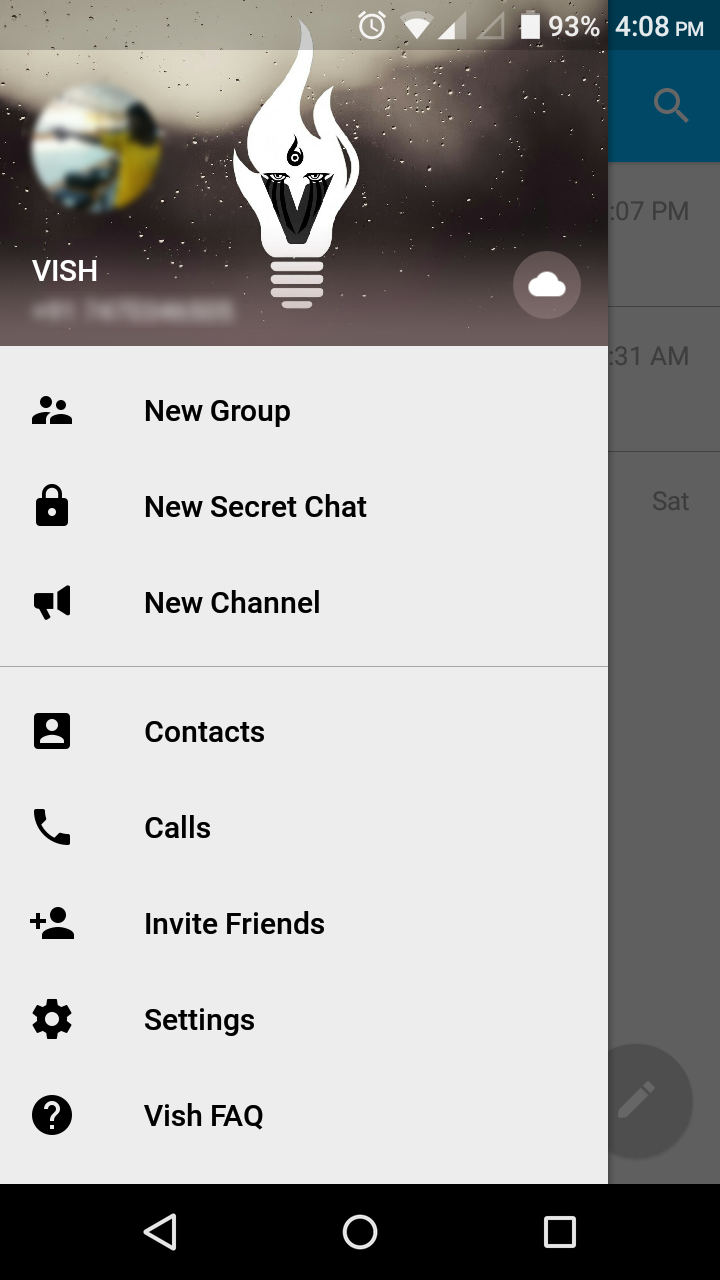Viewport: 720px width, 1280px height.
Task: Tap the search magnifier icon
Action: (x=670, y=104)
